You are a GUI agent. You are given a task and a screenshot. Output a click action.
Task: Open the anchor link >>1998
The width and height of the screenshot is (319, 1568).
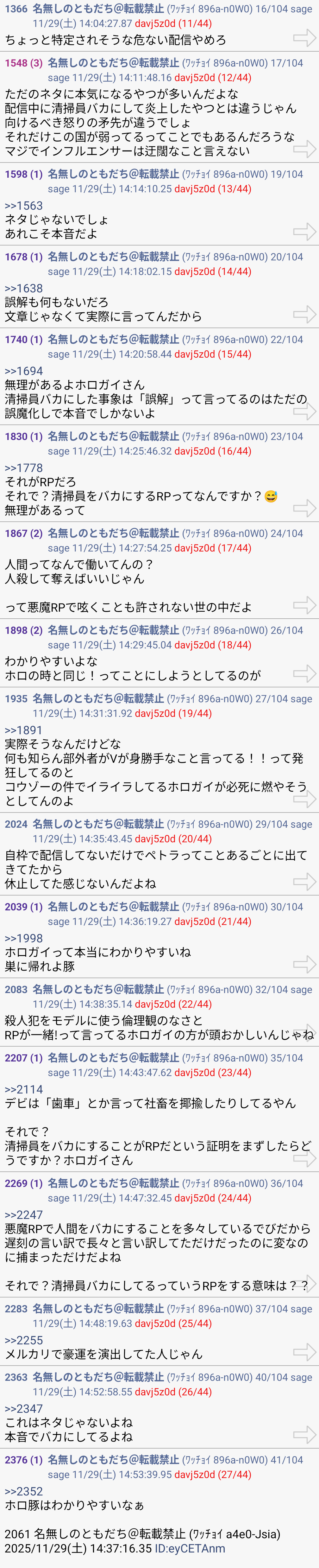(24, 939)
